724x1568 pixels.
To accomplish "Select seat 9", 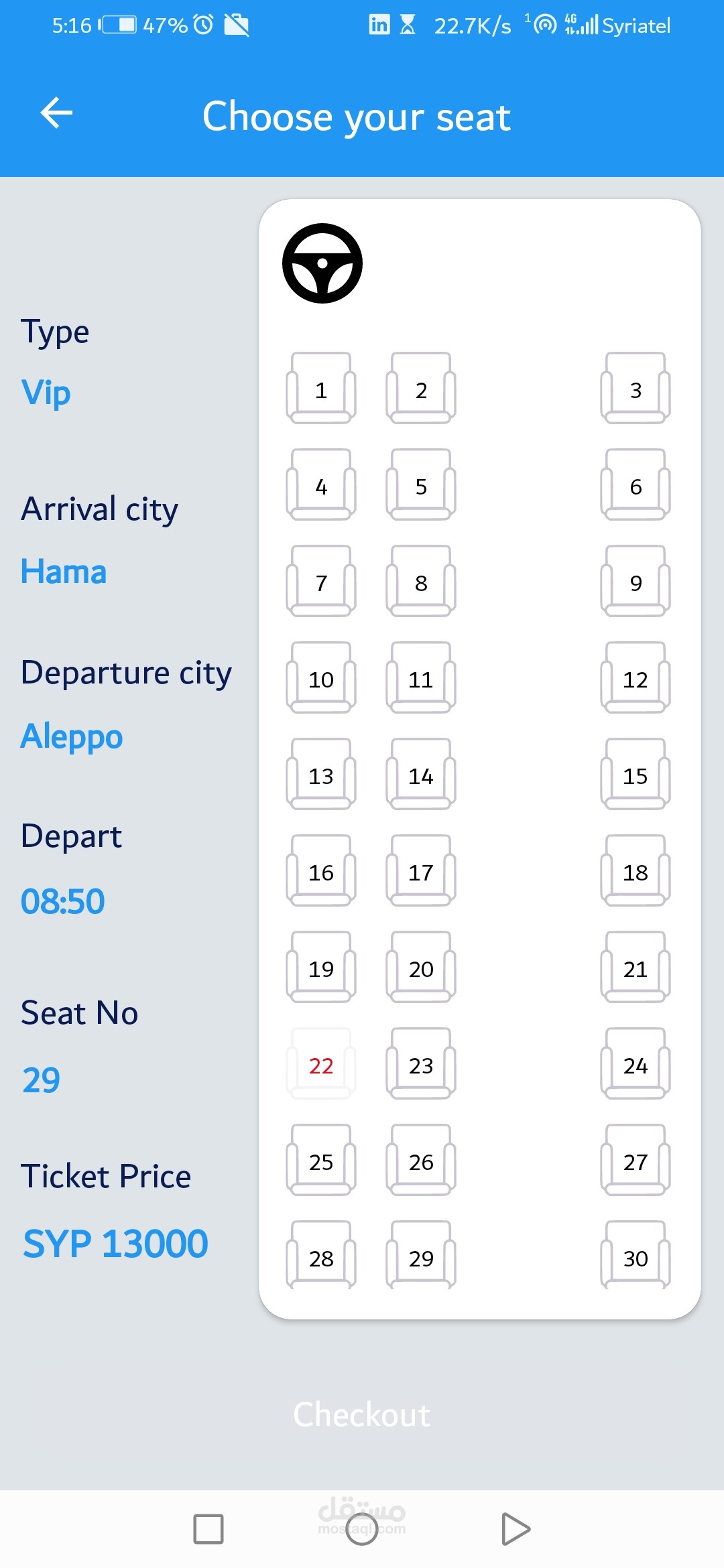I will click(x=636, y=582).
